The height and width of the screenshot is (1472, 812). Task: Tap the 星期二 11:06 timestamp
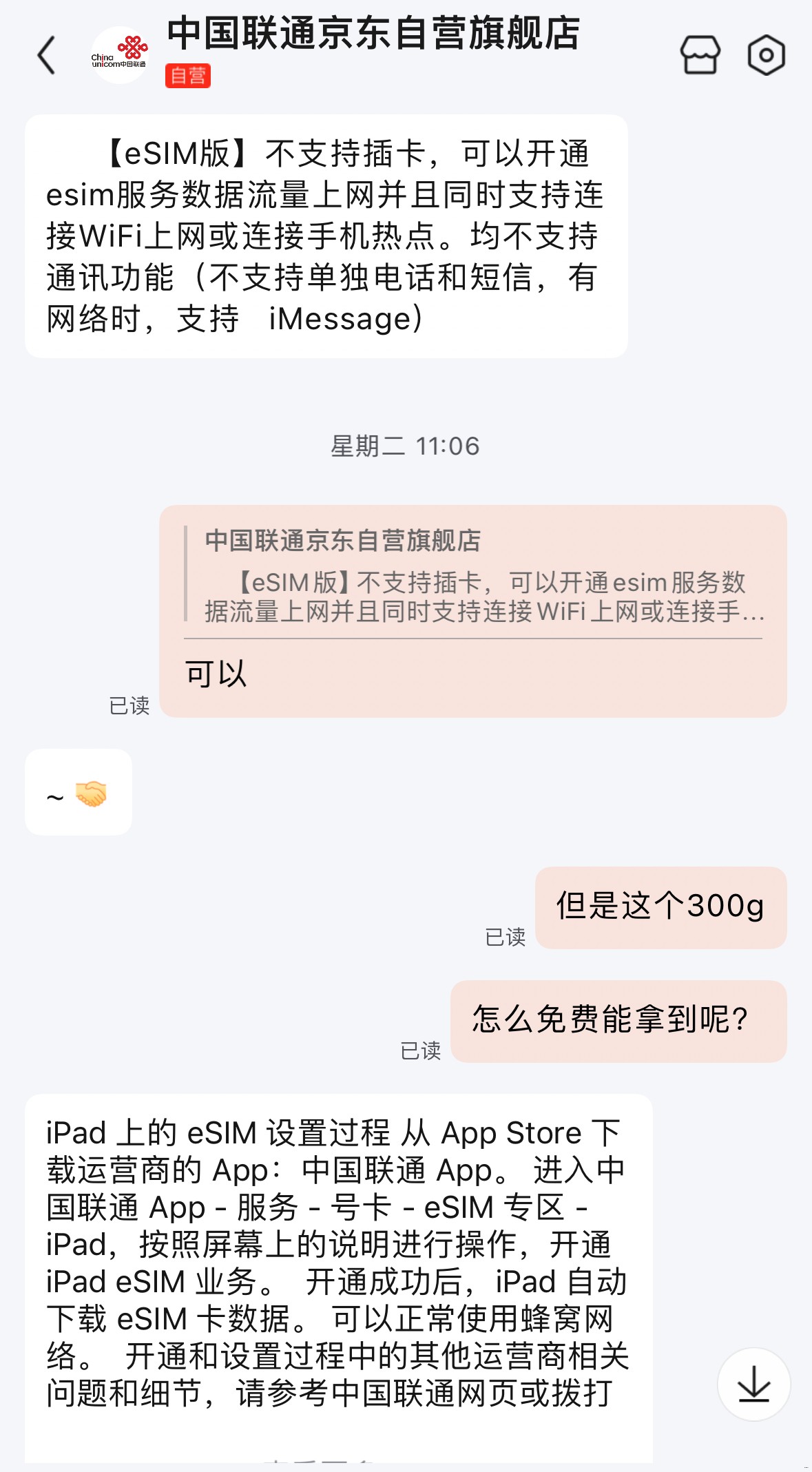pos(406,446)
